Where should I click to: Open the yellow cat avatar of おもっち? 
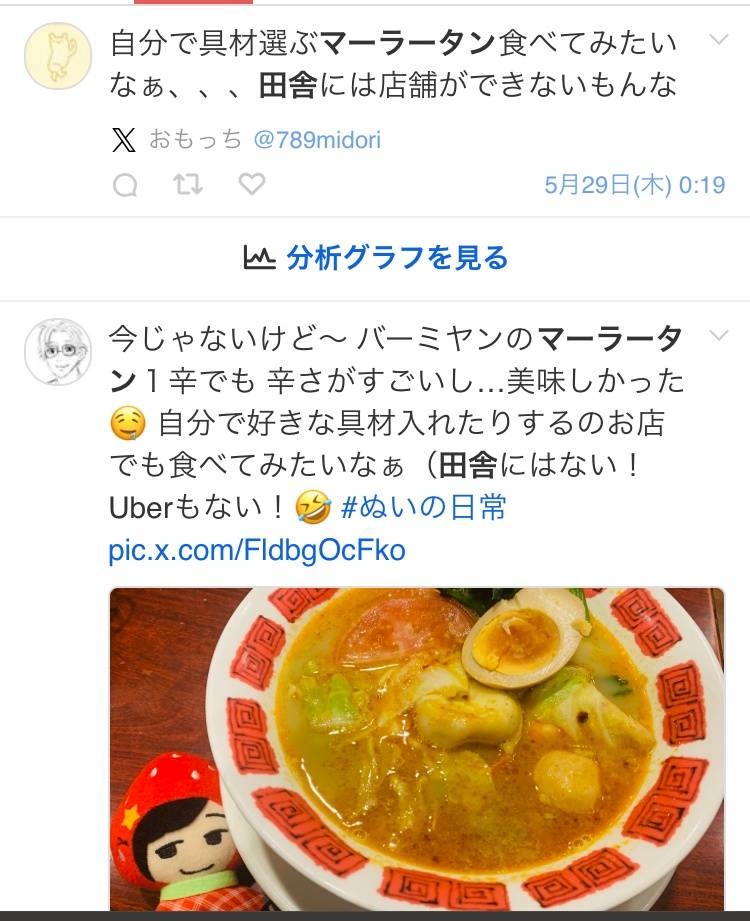tap(57, 56)
